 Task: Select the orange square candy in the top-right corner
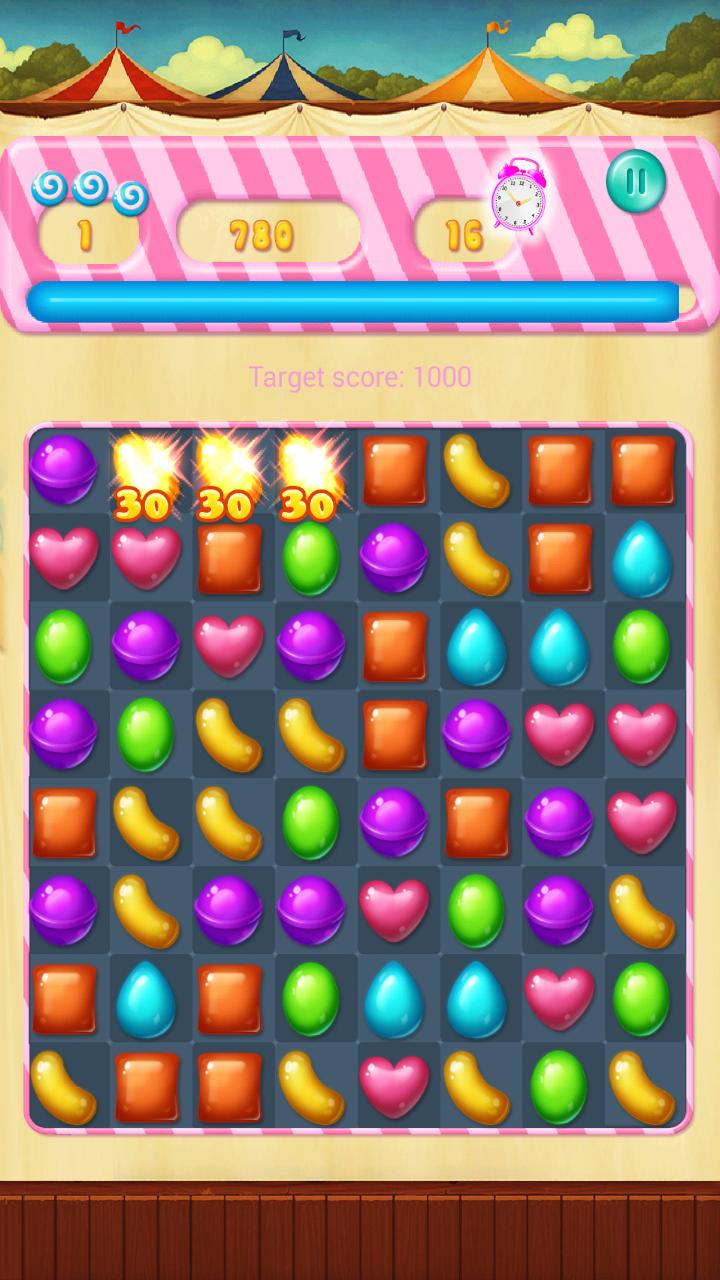pos(642,469)
